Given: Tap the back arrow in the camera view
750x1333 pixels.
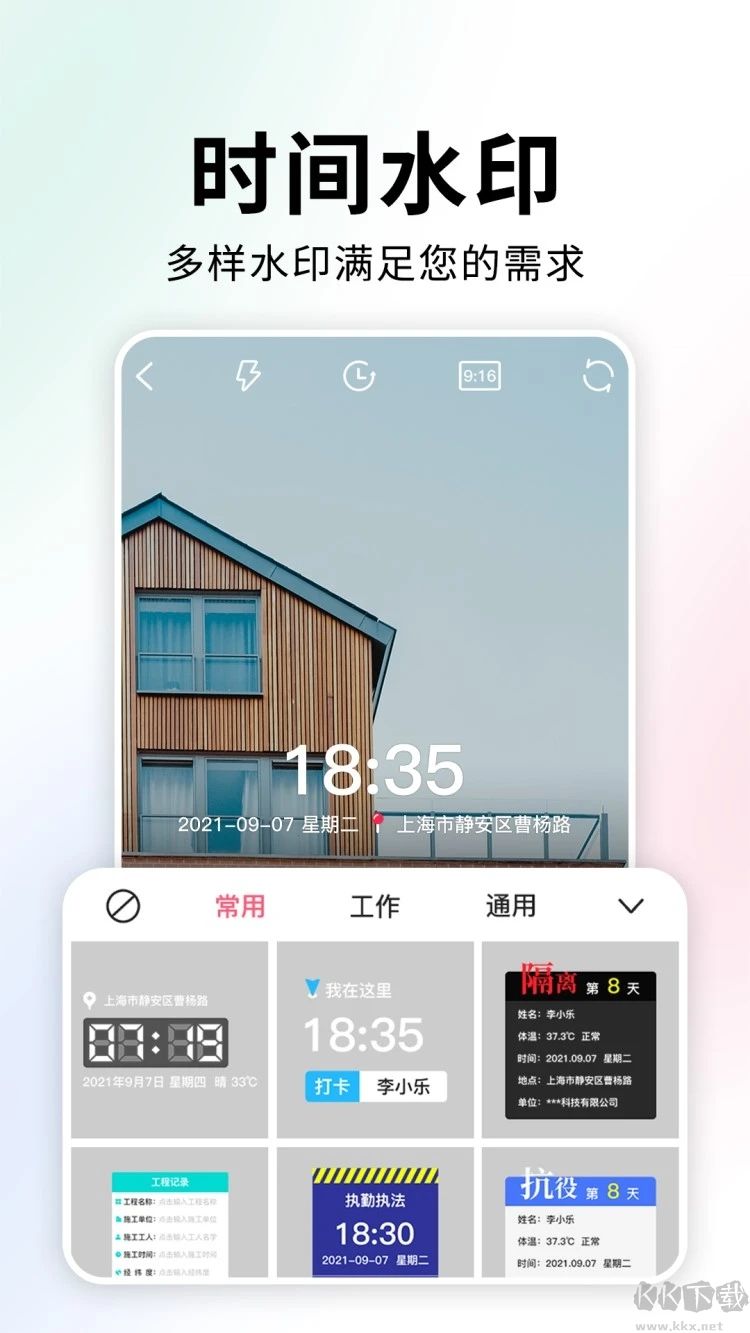Looking at the screenshot, I should pyautogui.click(x=146, y=376).
